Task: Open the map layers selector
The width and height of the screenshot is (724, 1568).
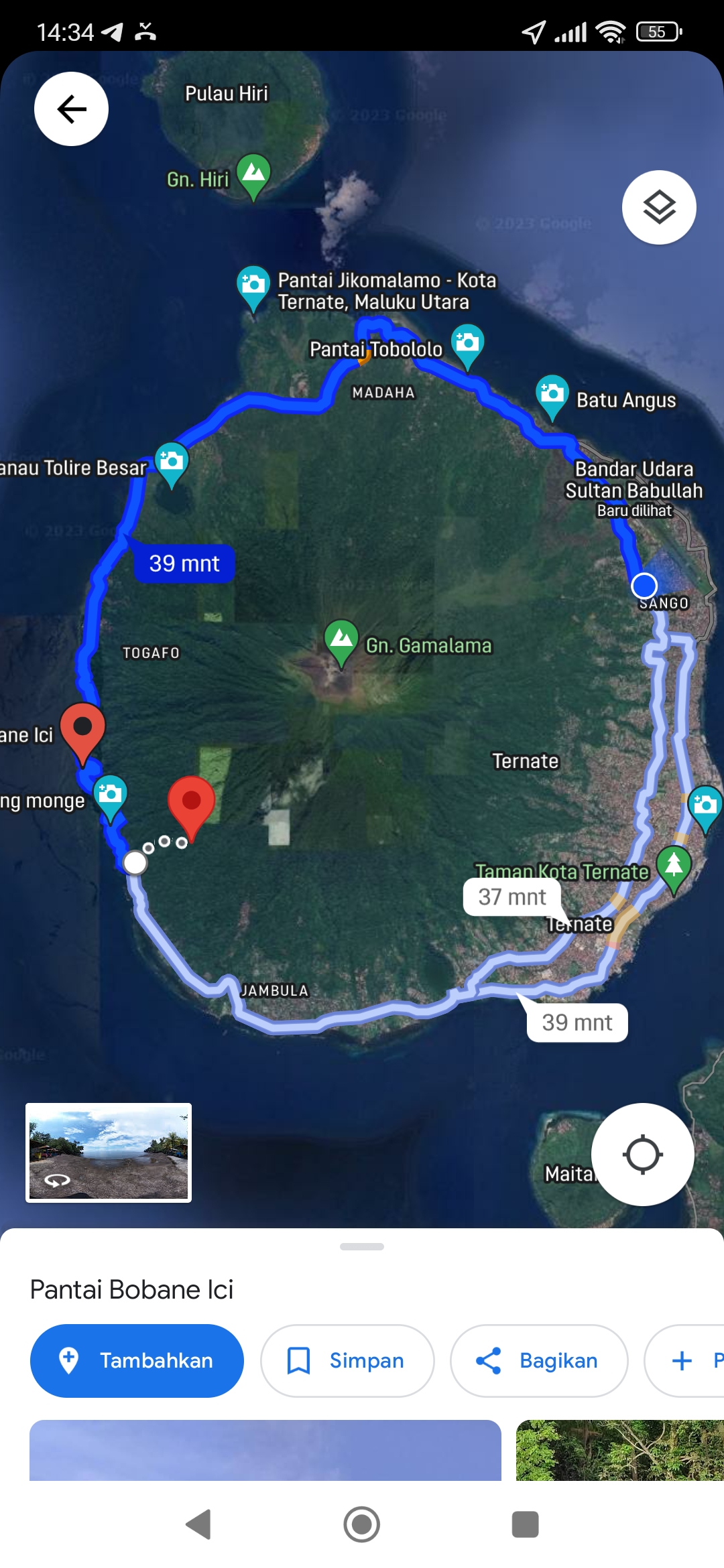Action: pos(659,207)
